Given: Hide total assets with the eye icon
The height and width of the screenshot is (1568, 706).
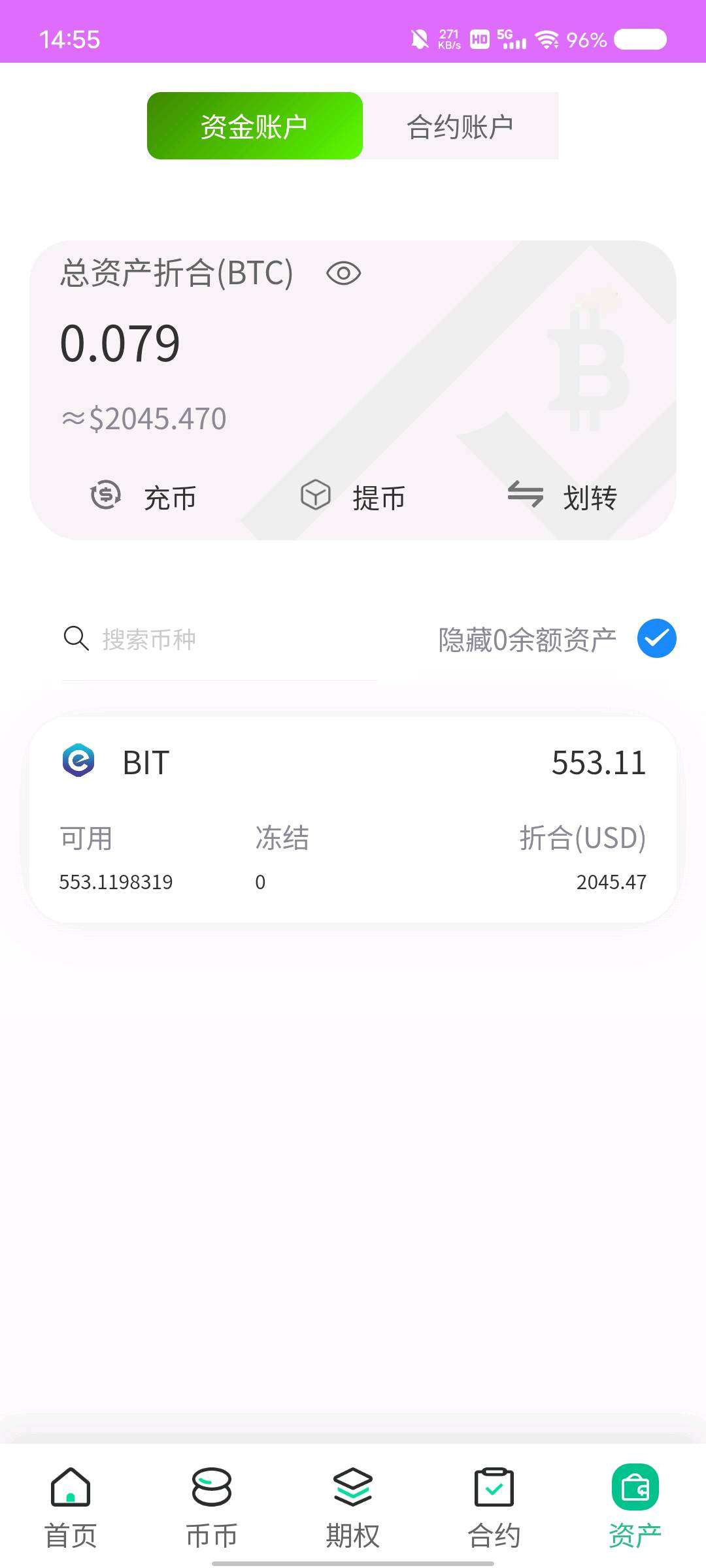Looking at the screenshot, I should [344, 273].
